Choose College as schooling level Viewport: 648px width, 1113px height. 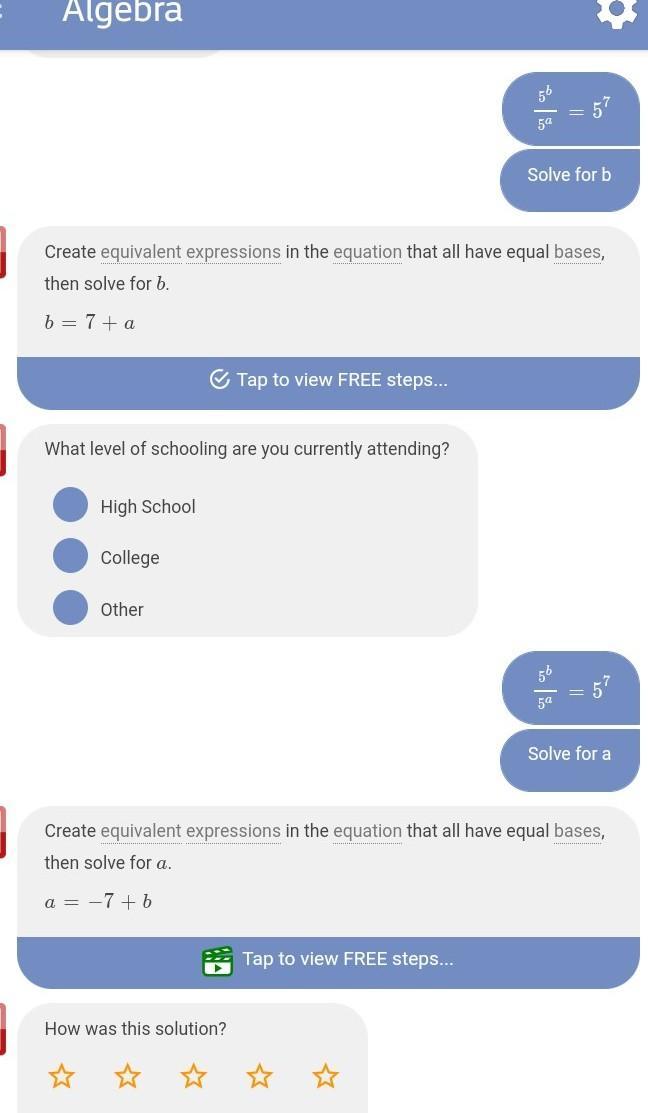point(71,556)
